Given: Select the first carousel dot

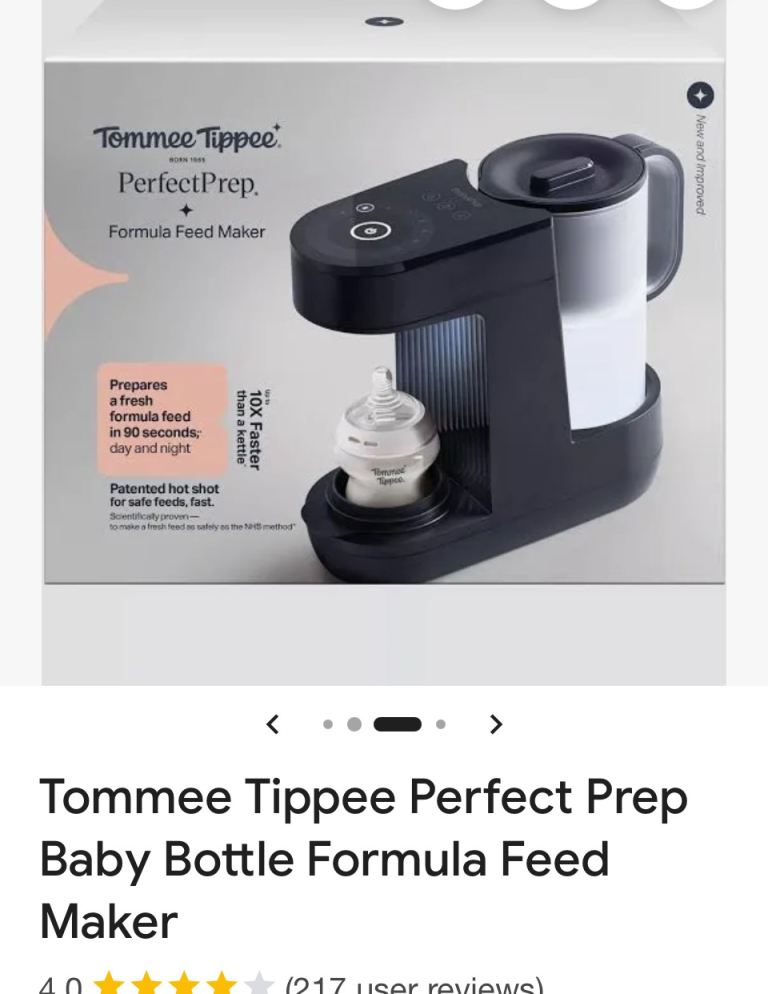Looking at the screenshot, I should [328, 722].
